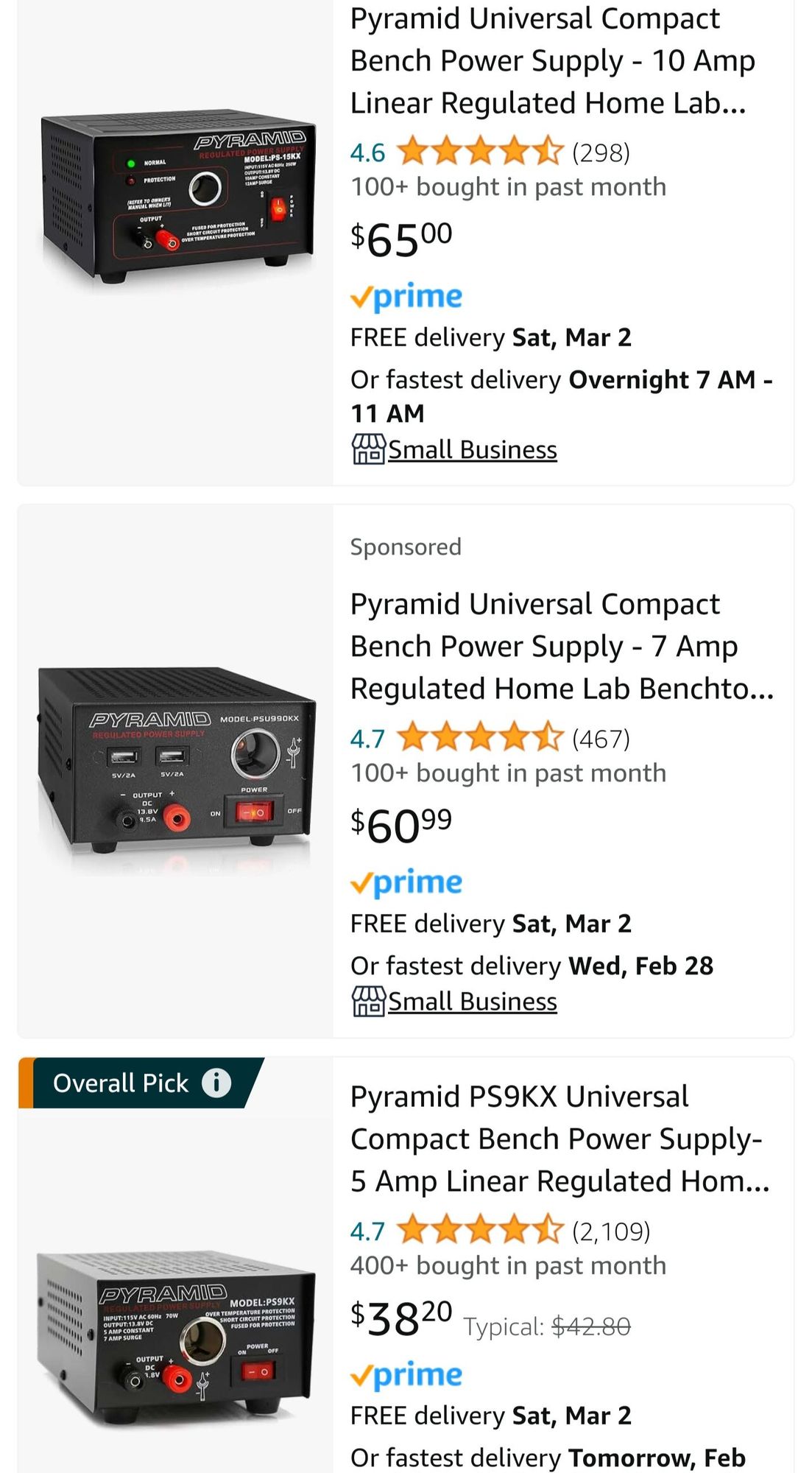This screenshot has width=812, height=1473.
Task: Tap Small Business link under the $60.99 item
Action: 454,1001
